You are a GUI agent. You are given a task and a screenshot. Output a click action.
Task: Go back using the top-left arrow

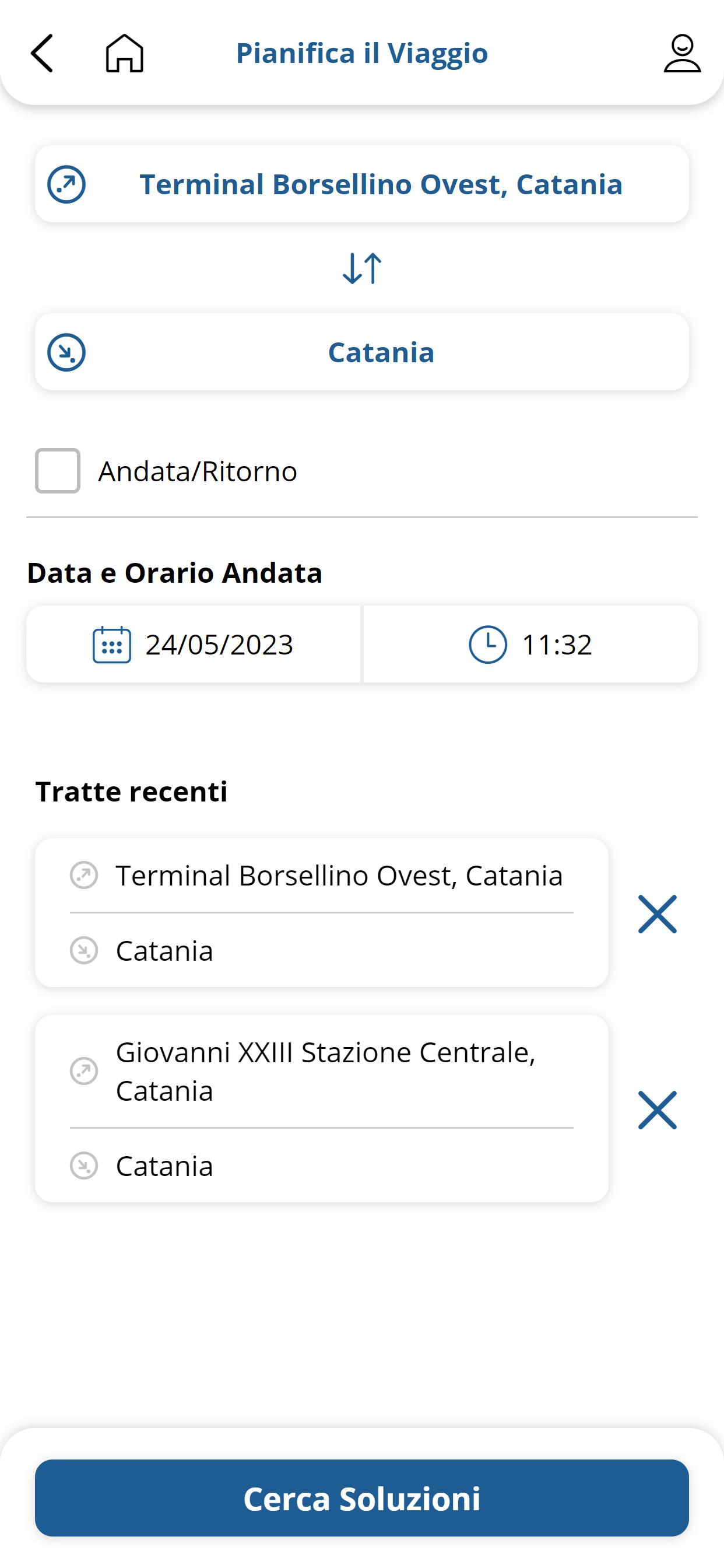point(42,53)
